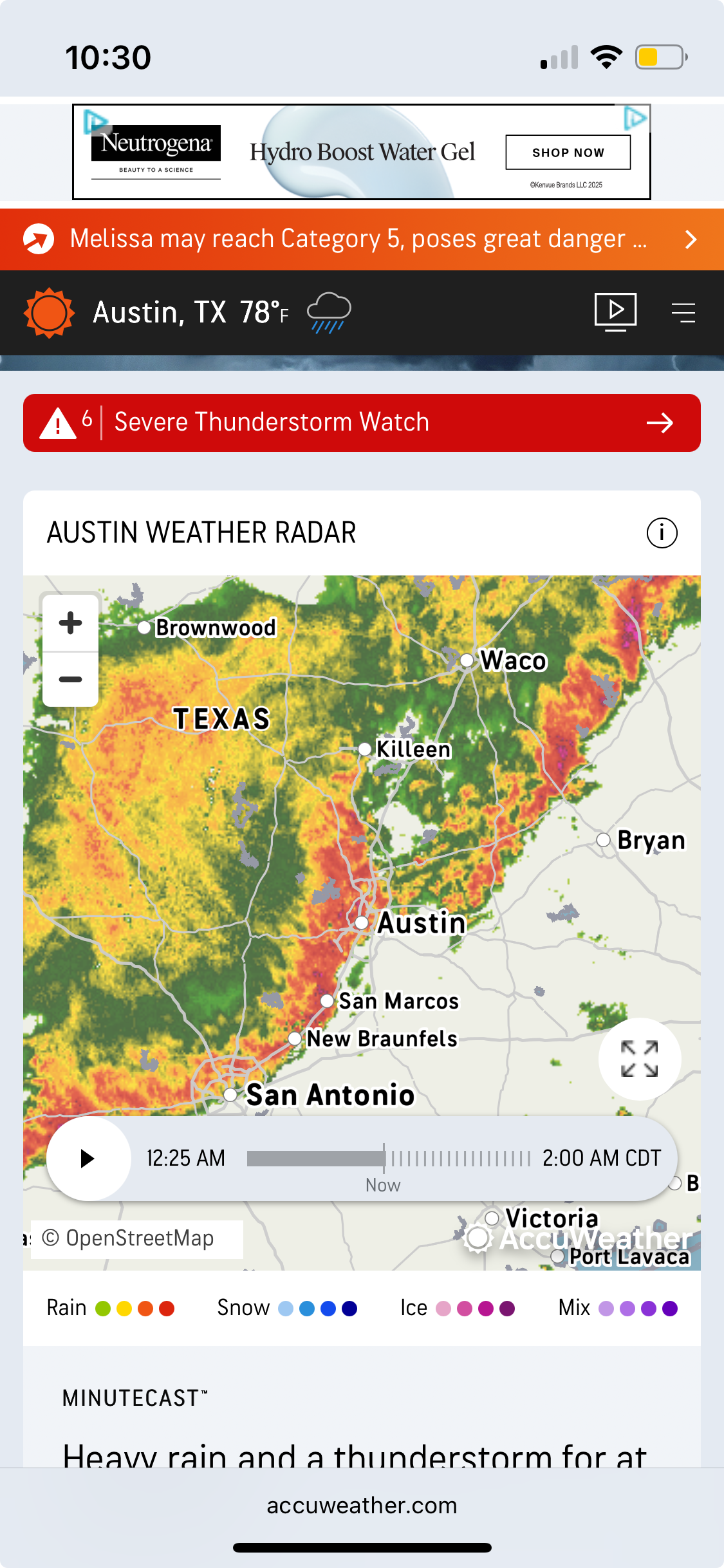
Task: Open Austin, TX location selector
Action: (160, 313)
